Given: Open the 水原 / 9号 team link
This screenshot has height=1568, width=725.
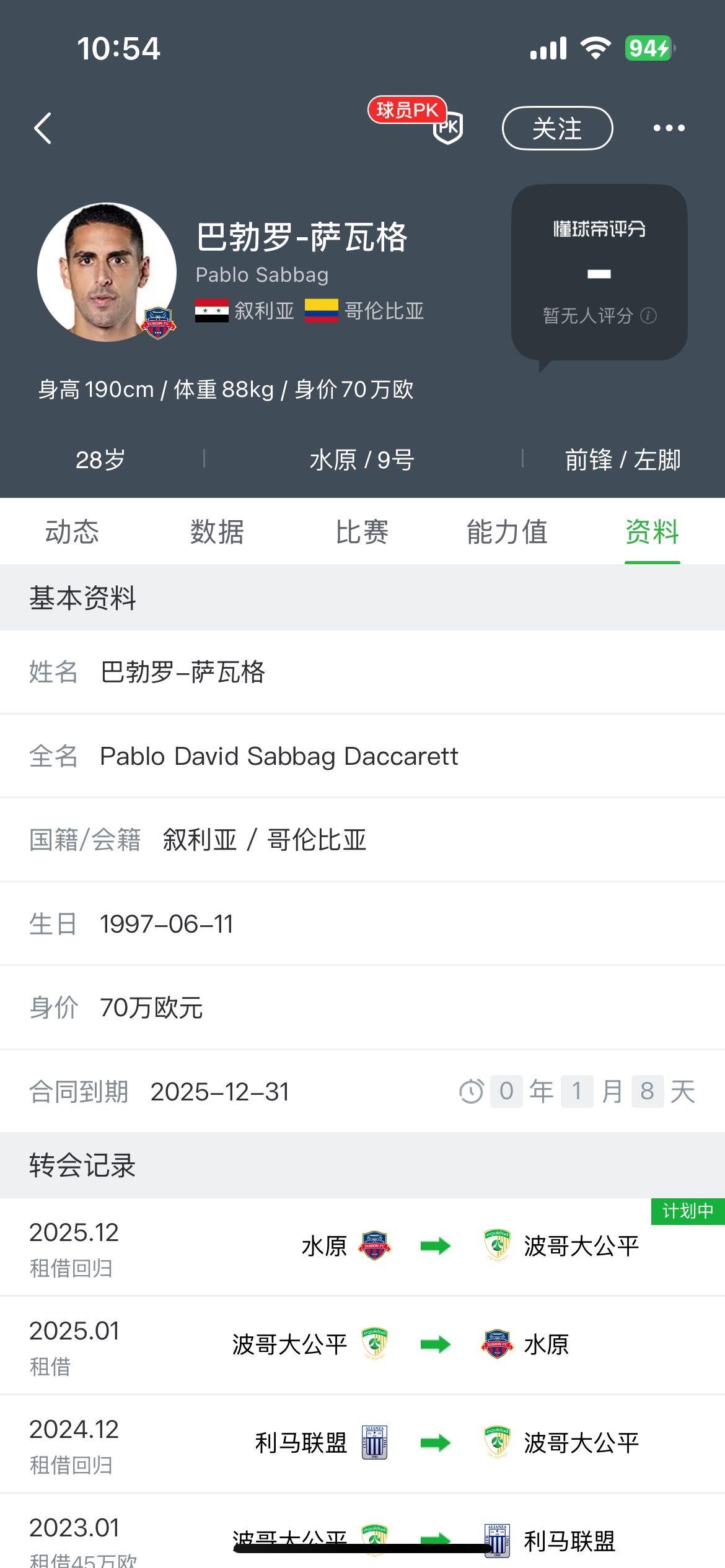Looking at the screenshot, I should 362,460.
